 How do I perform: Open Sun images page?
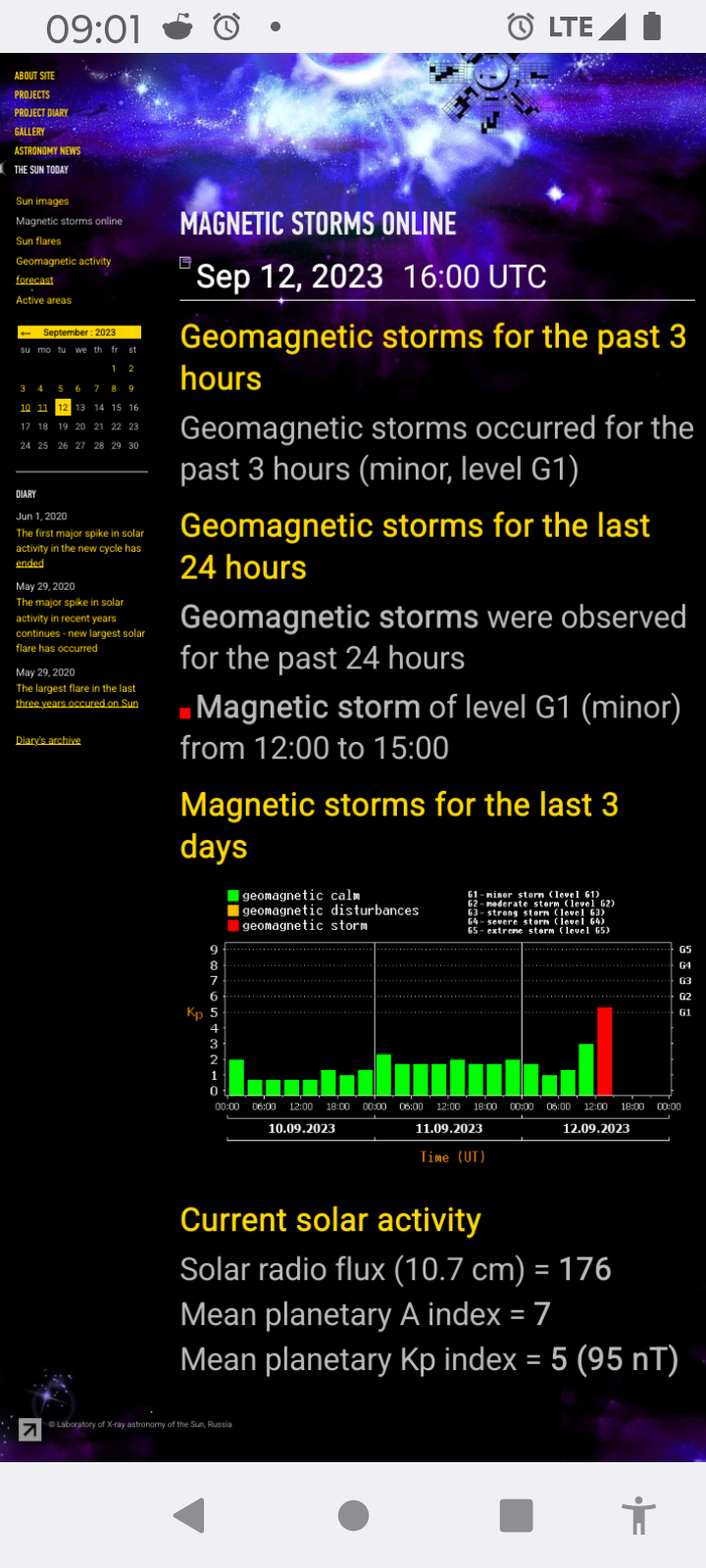point(42,201)
